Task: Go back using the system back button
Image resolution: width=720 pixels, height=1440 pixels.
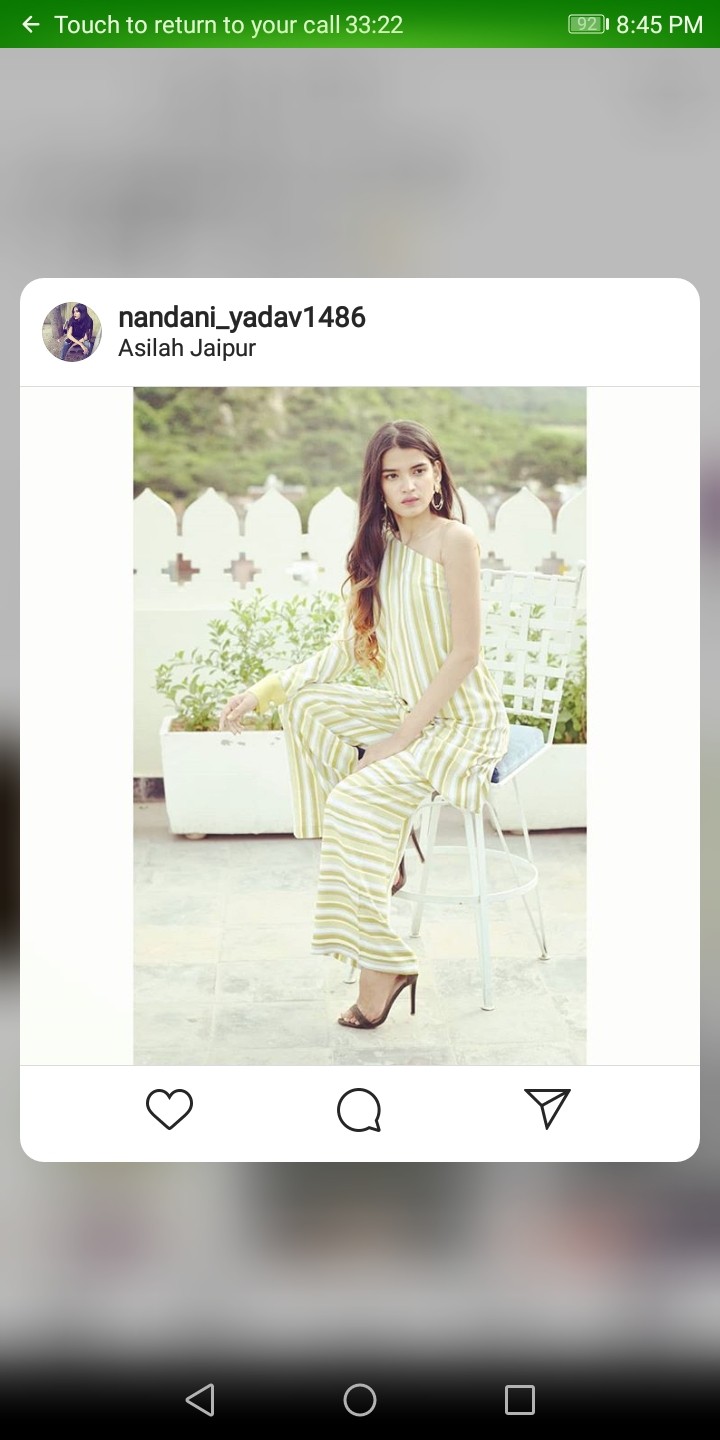Action: click(x=200, y=1399)
